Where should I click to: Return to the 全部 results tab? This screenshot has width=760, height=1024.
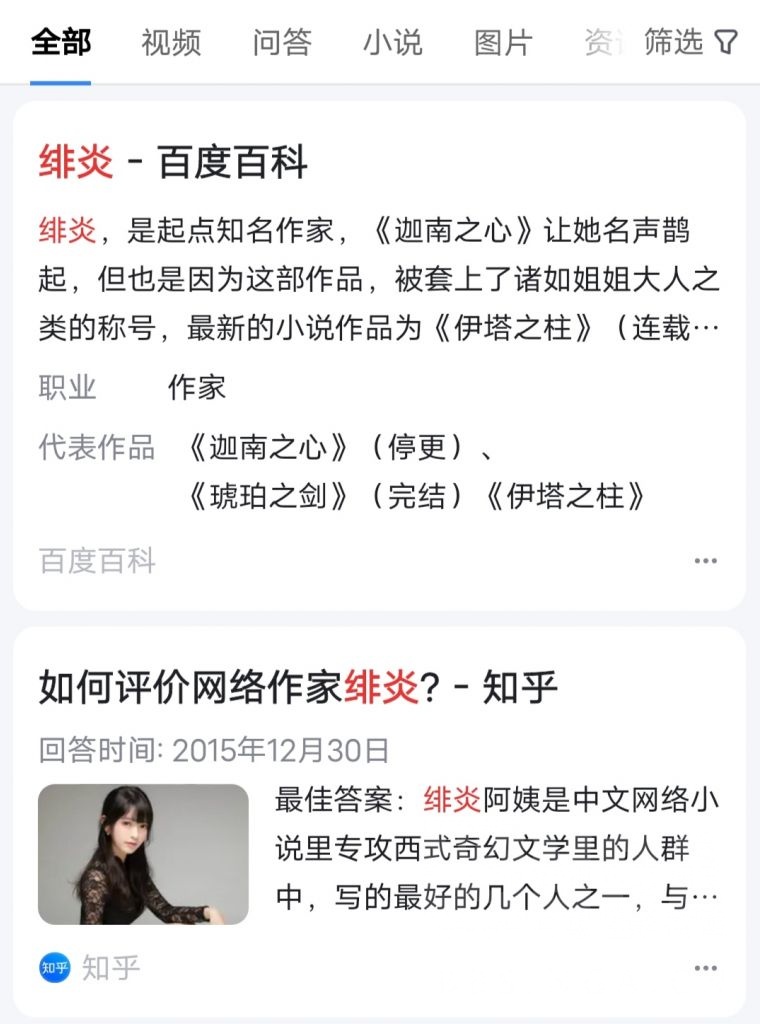coord(61,40)
